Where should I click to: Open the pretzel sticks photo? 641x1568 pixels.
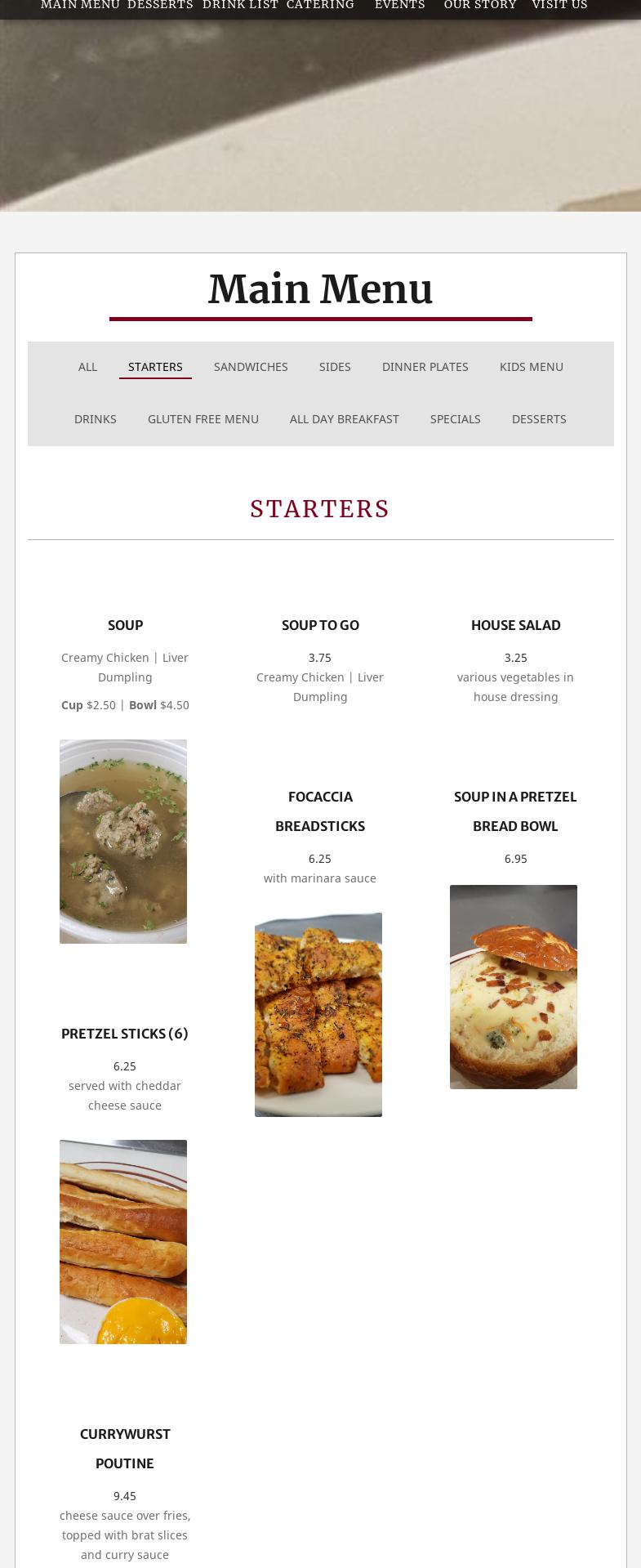(x=123, y=1242)
